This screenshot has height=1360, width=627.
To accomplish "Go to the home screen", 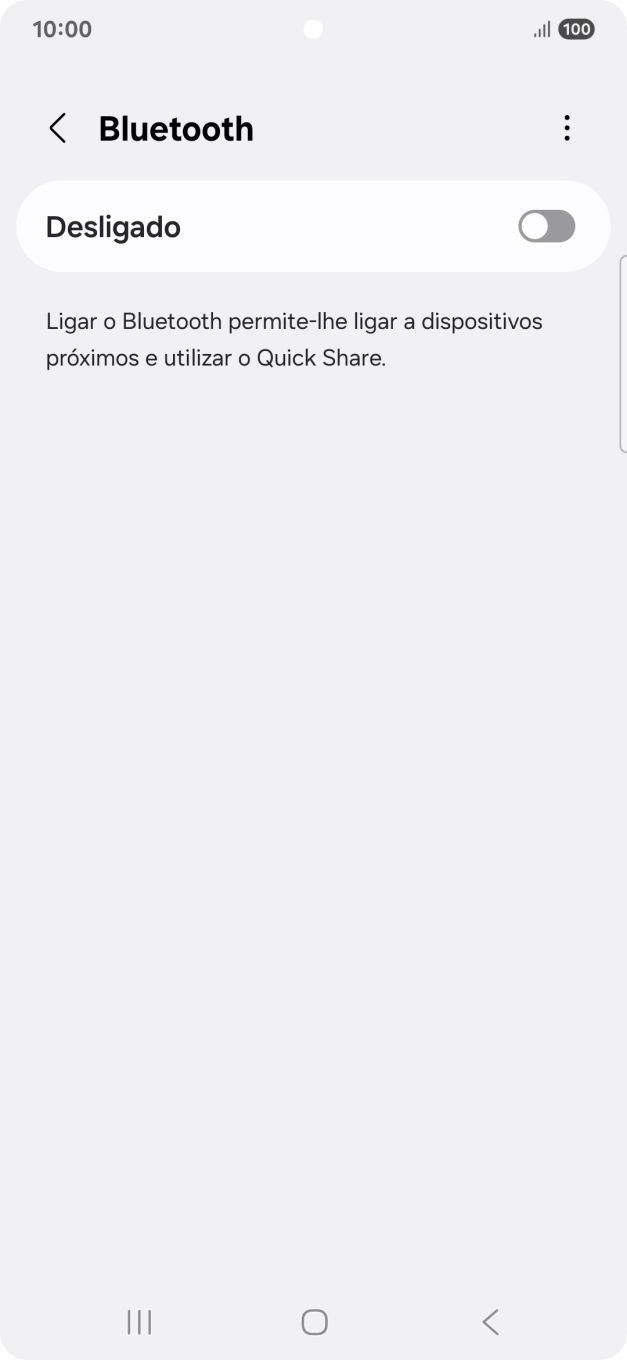I will 314,1322.
